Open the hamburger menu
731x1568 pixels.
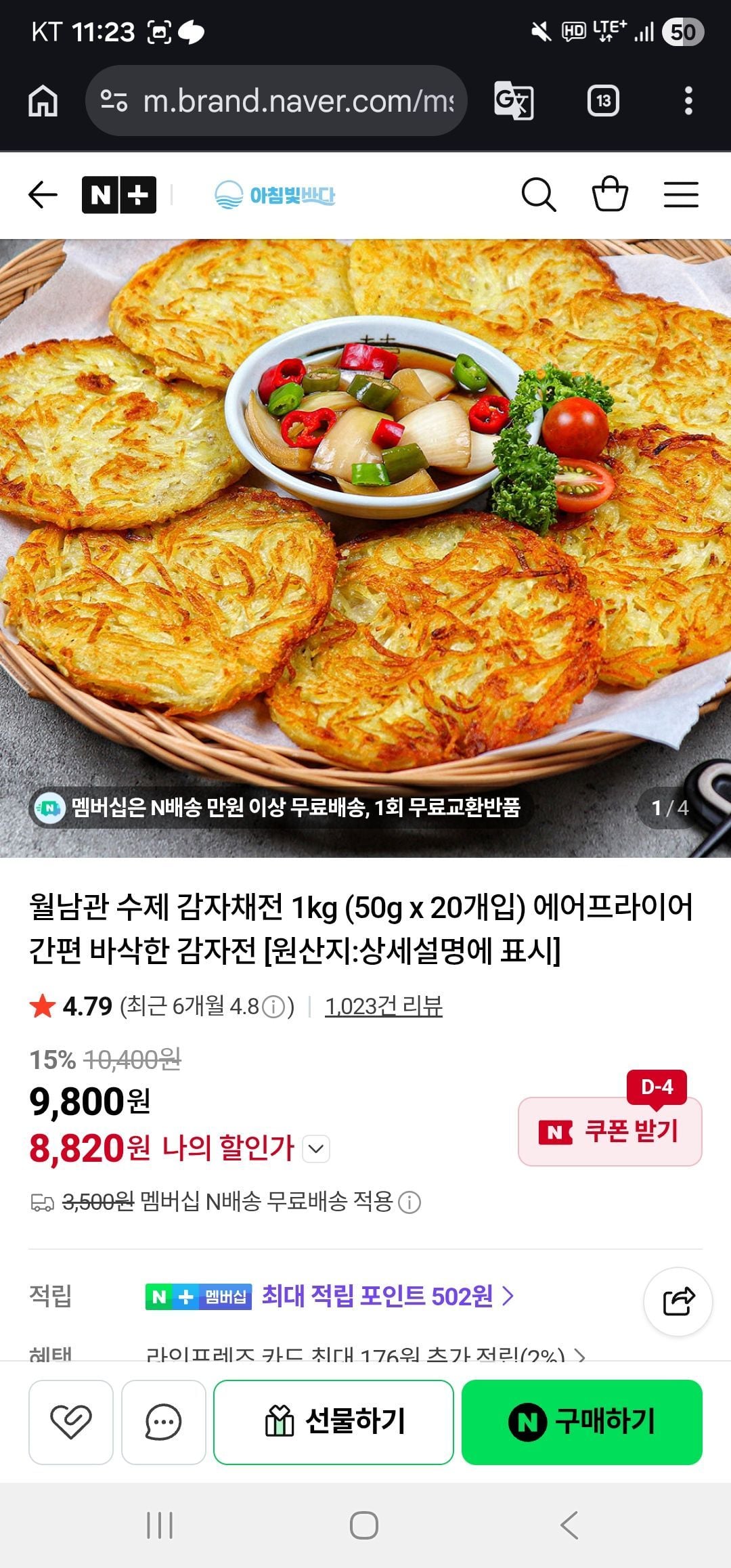coord(681,195)
